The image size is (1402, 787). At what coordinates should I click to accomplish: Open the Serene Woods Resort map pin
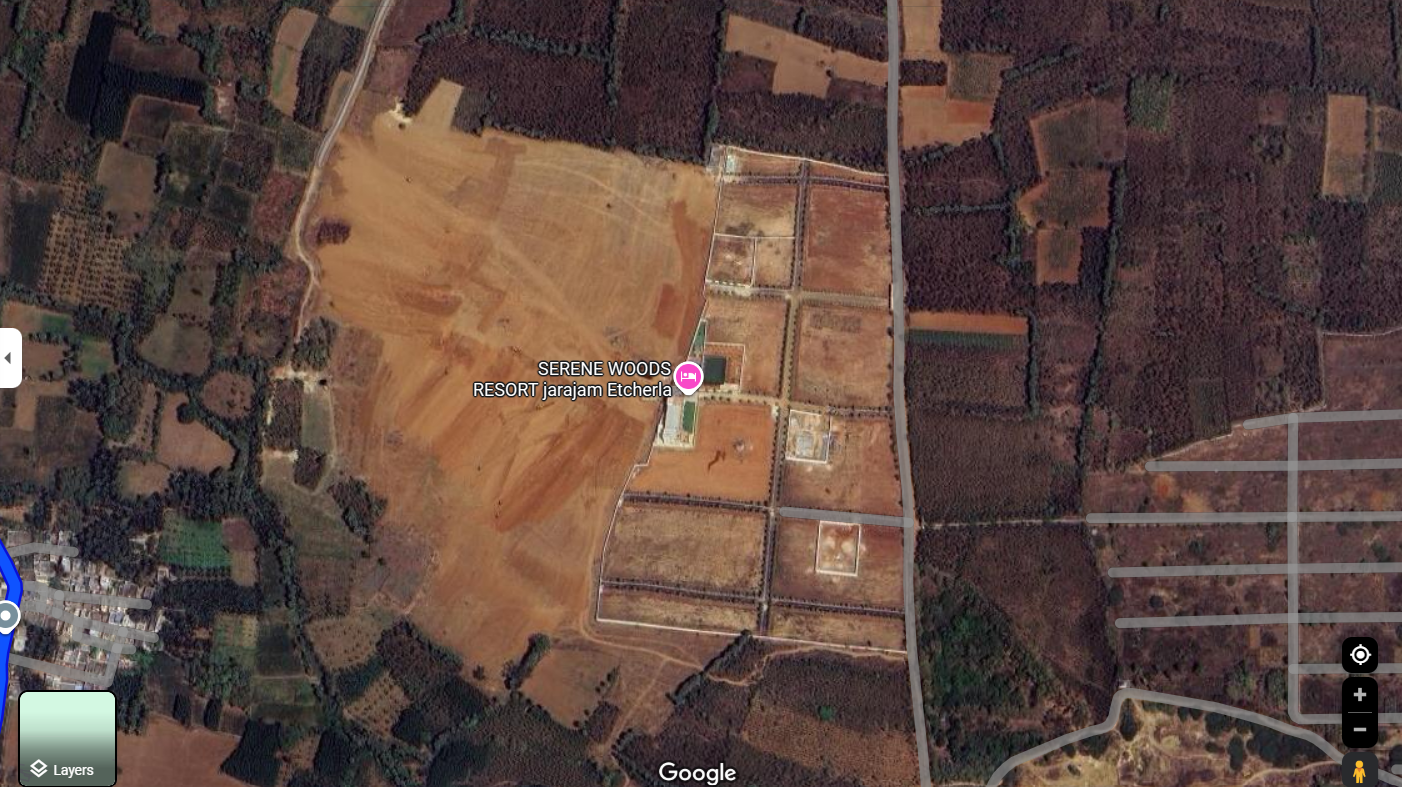[x=688, y=376]
